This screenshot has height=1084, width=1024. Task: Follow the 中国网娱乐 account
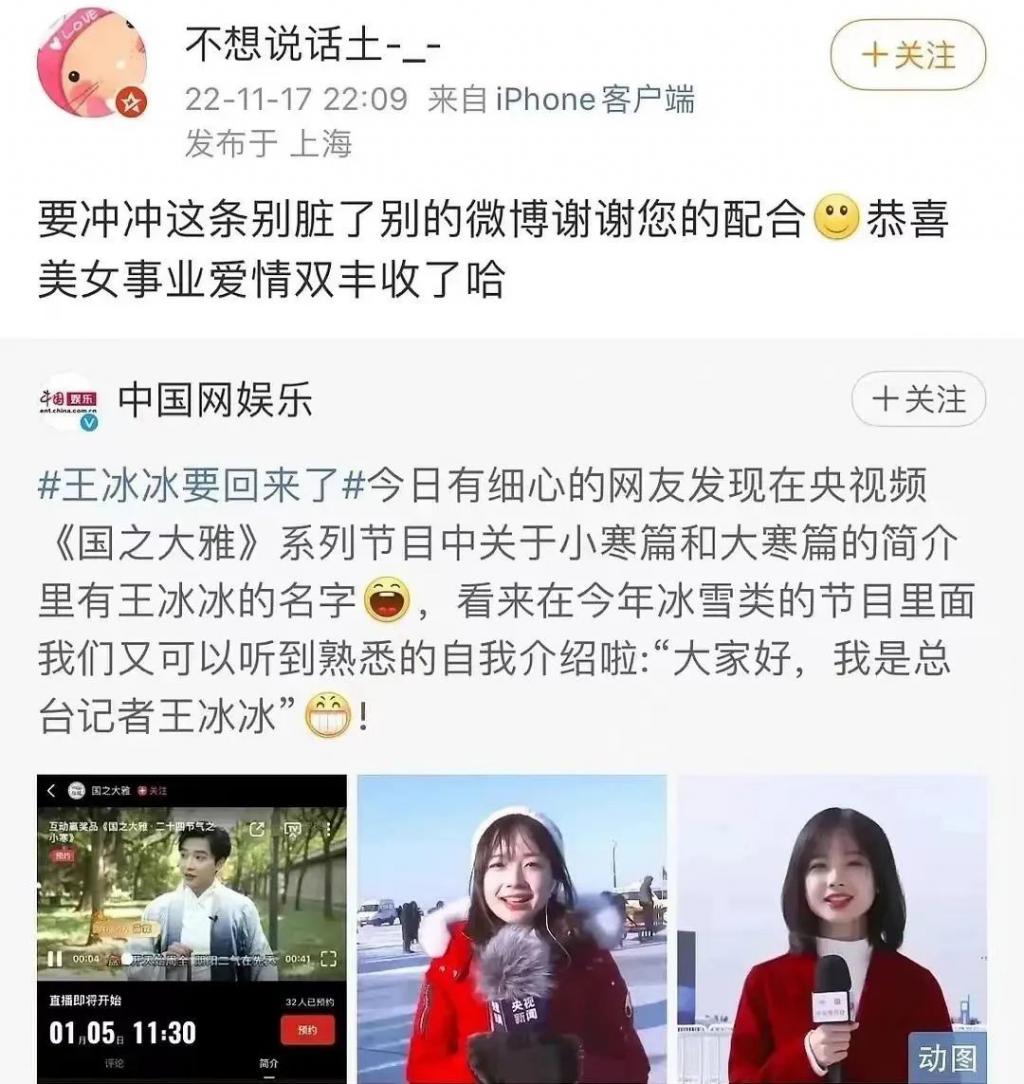click(918, 401)
